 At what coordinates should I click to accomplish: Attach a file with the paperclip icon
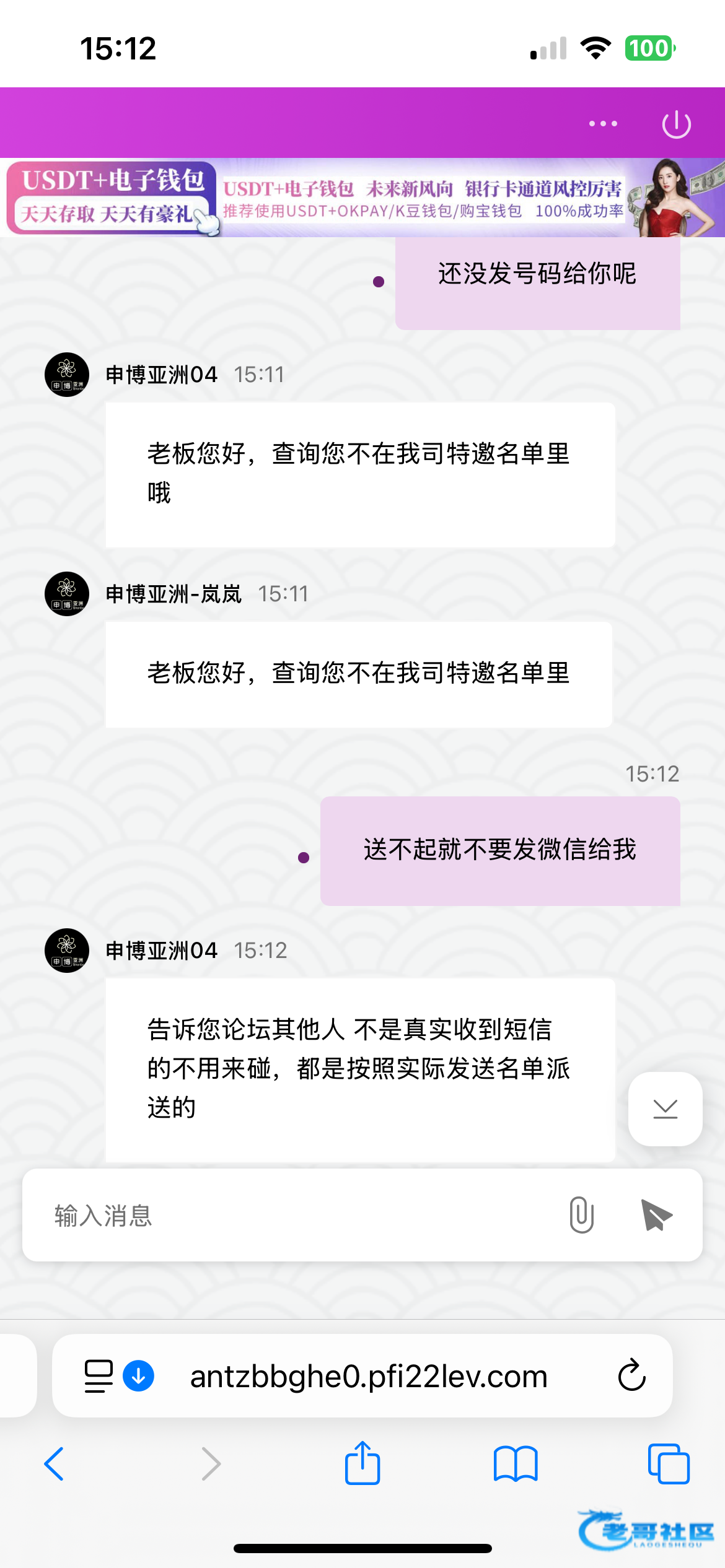(581, 1215)
